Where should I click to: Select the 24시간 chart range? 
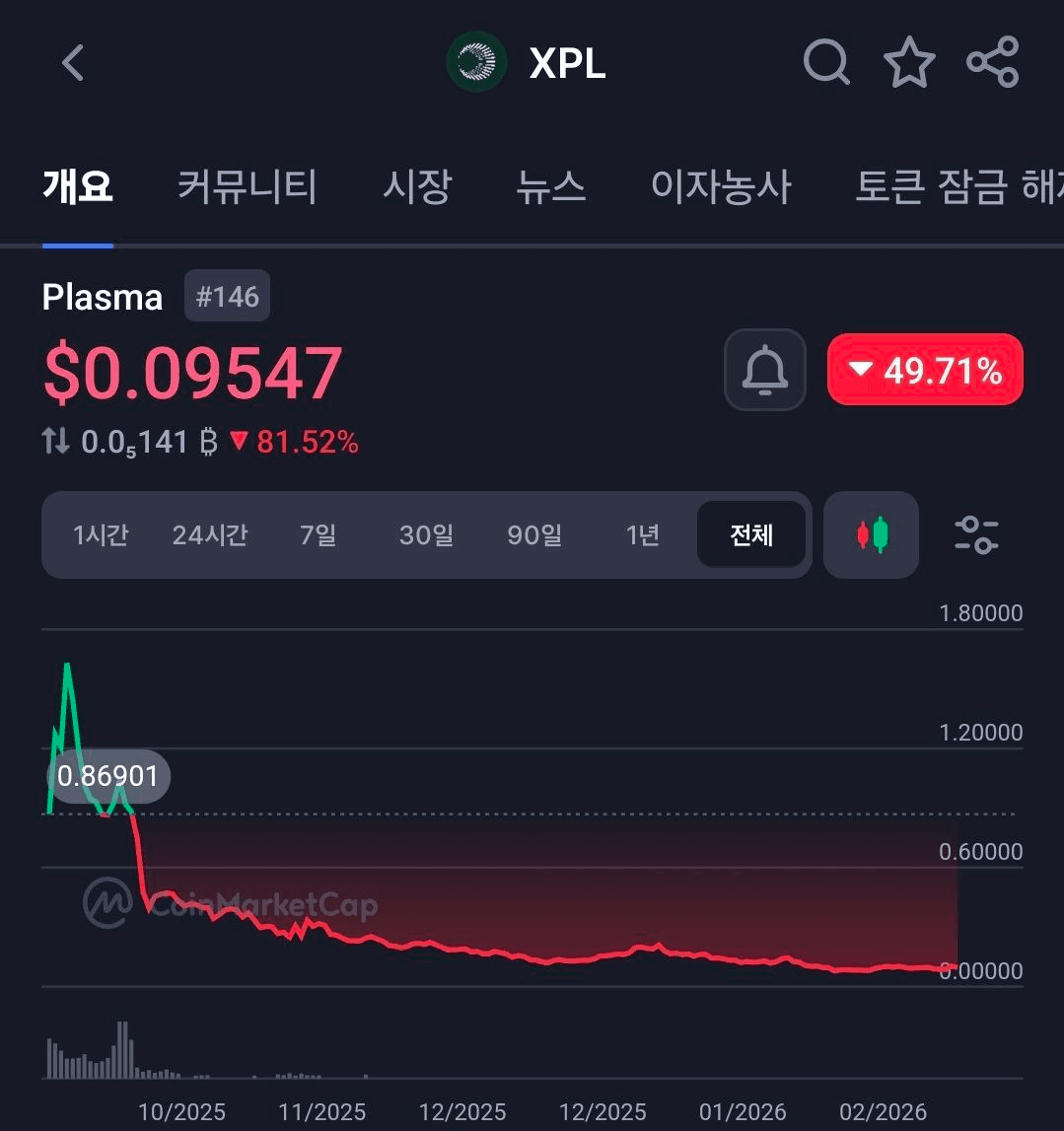pyautogui.click(x=209, y=535)
